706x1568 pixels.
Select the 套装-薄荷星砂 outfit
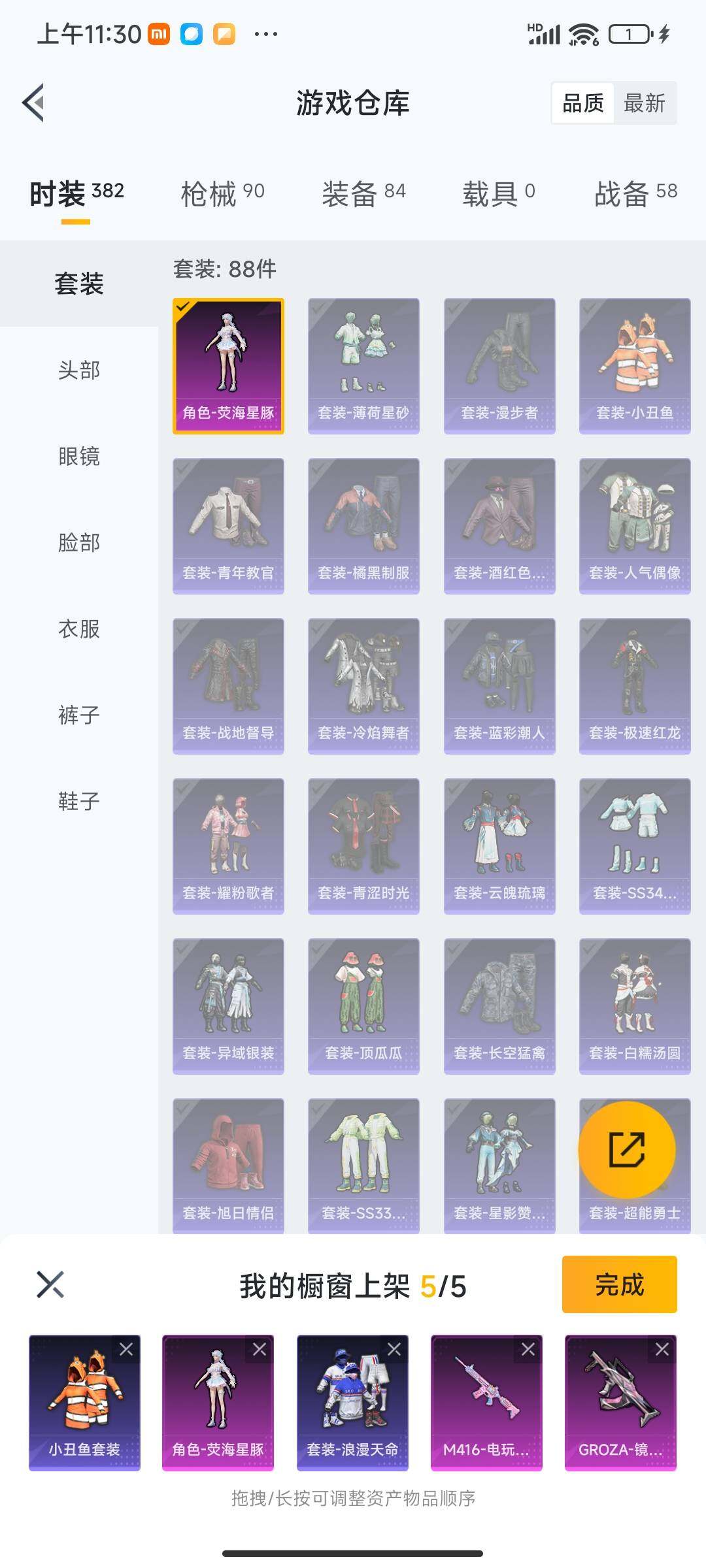(x=363, y=366)
